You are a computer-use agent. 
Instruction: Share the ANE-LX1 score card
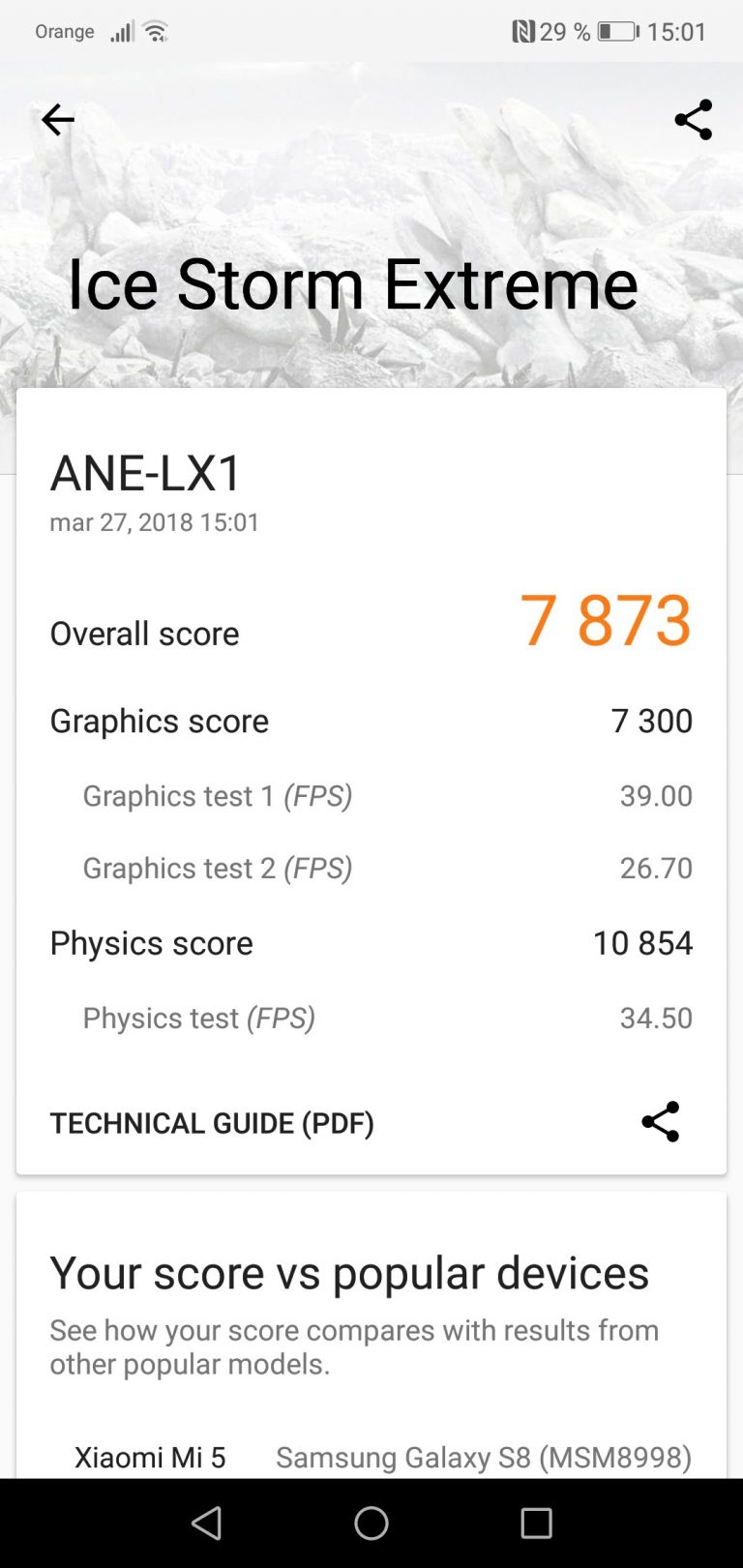click(x=661, y=1122)
